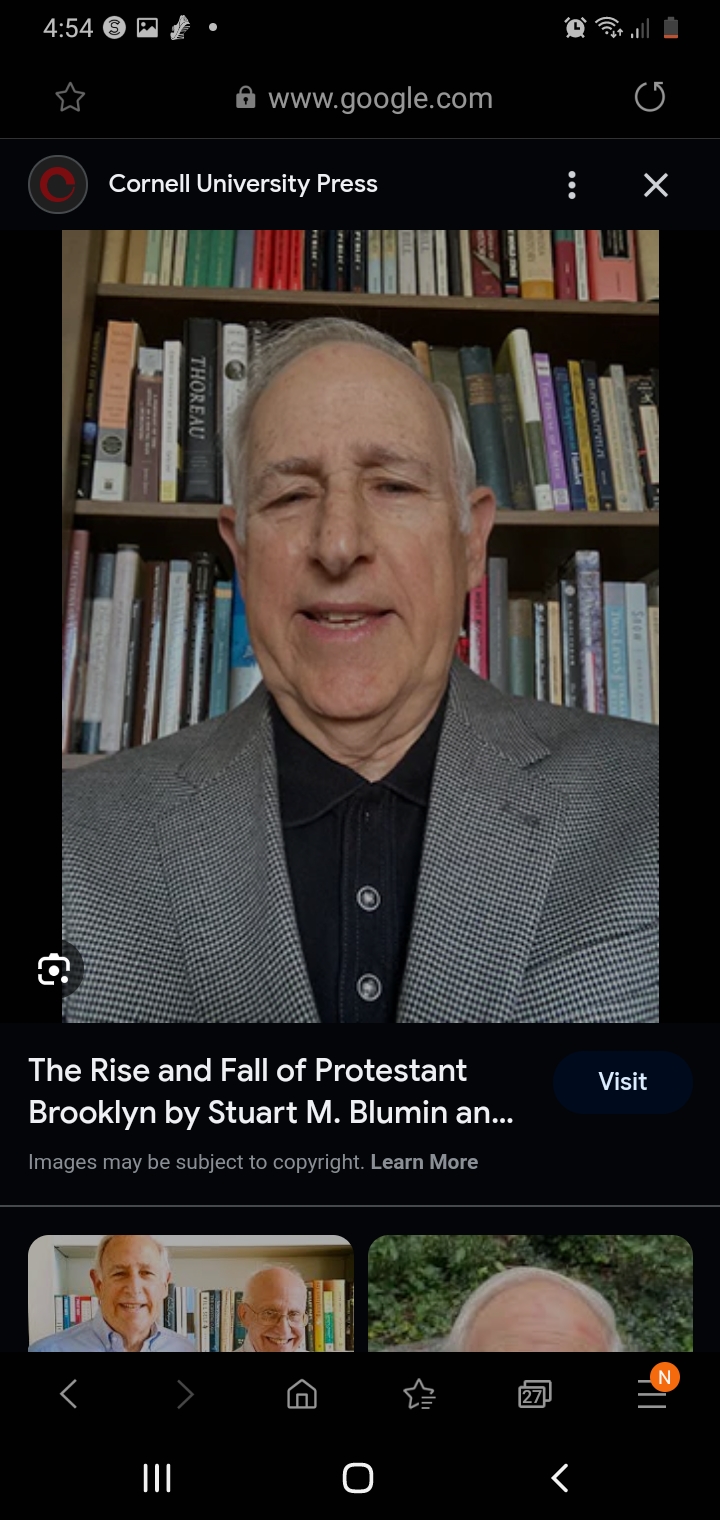Open the three-dot overflow menu
The width and height of the screenshot is (720, 1520).
pyautogui.click(x=572, y=185)
